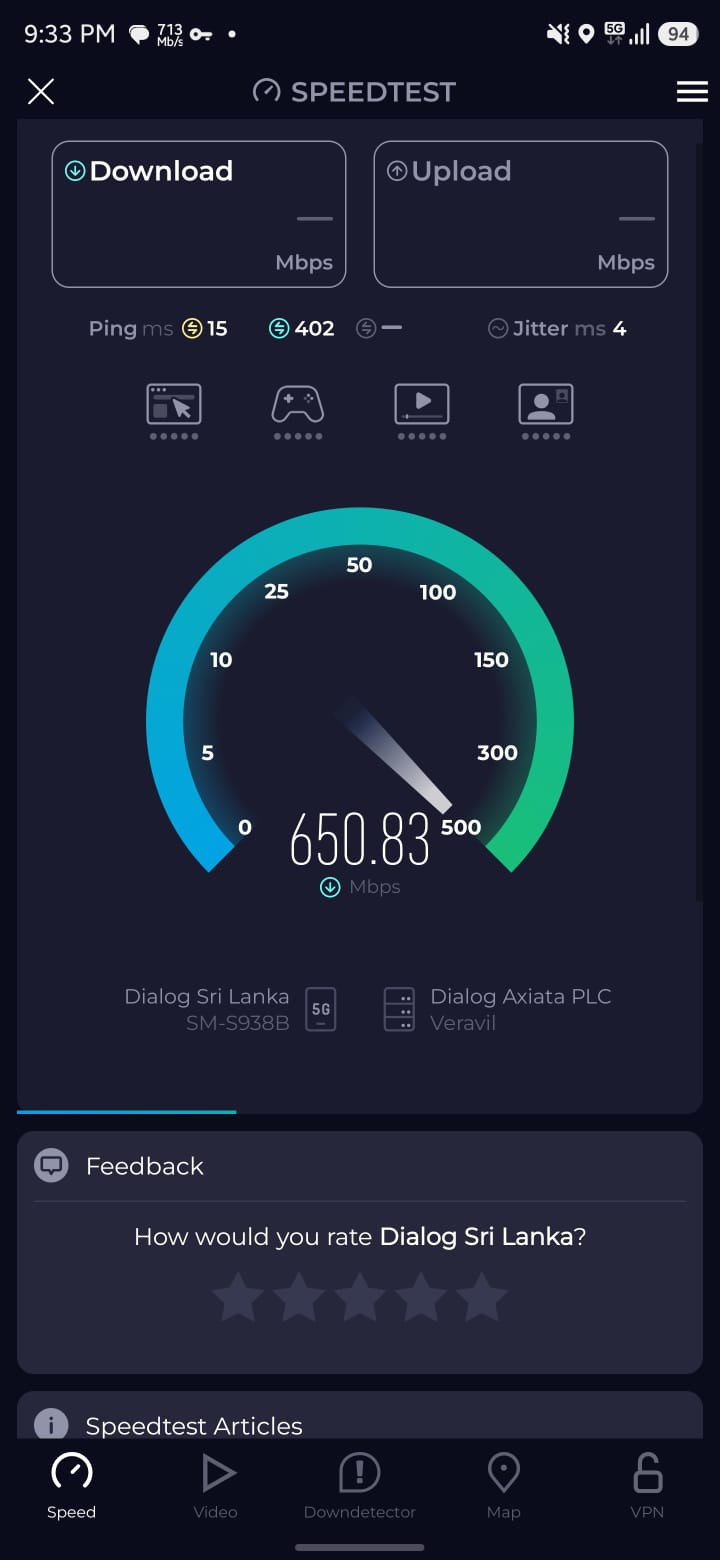
Task: Open the hamburger menu
Action: pos(692,92)
